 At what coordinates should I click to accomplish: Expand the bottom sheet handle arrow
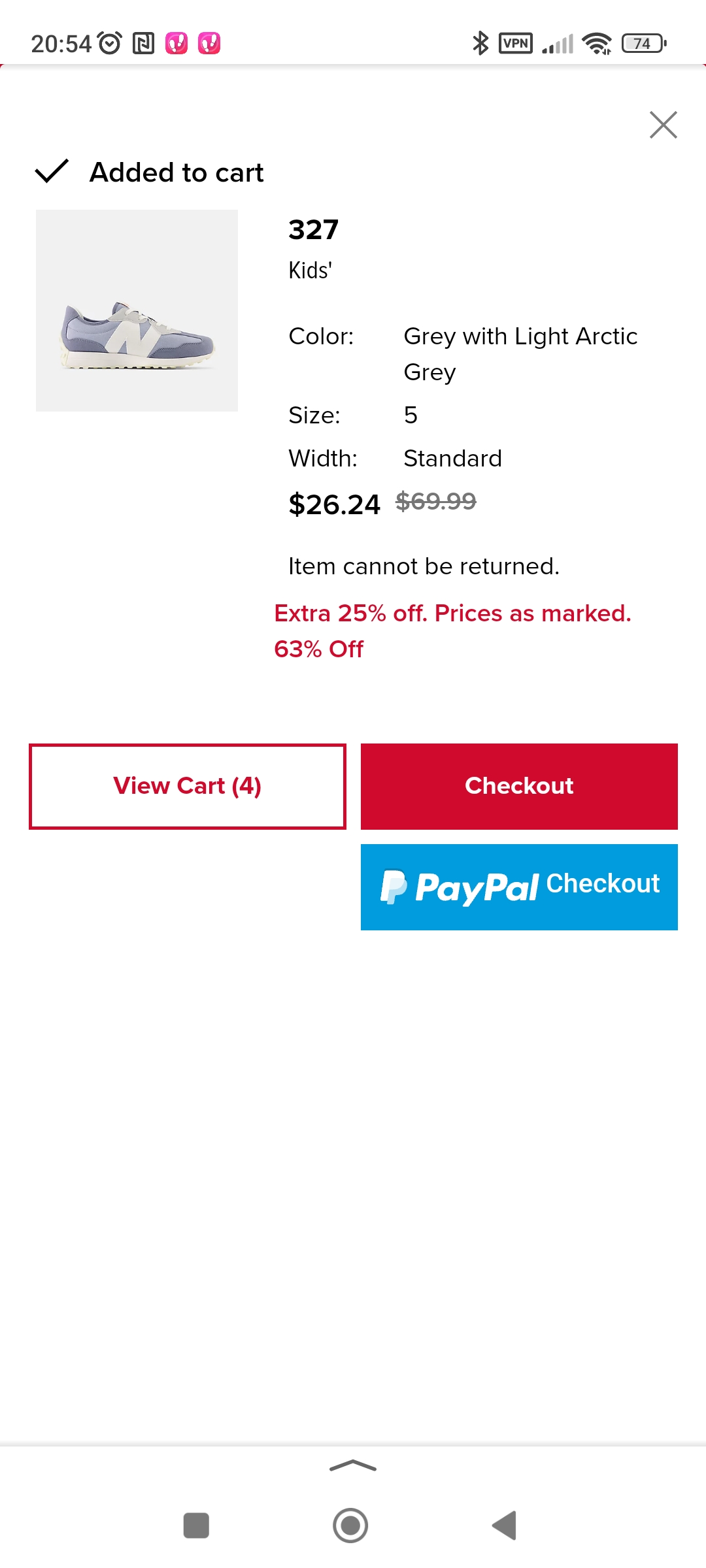(353, 1466)
